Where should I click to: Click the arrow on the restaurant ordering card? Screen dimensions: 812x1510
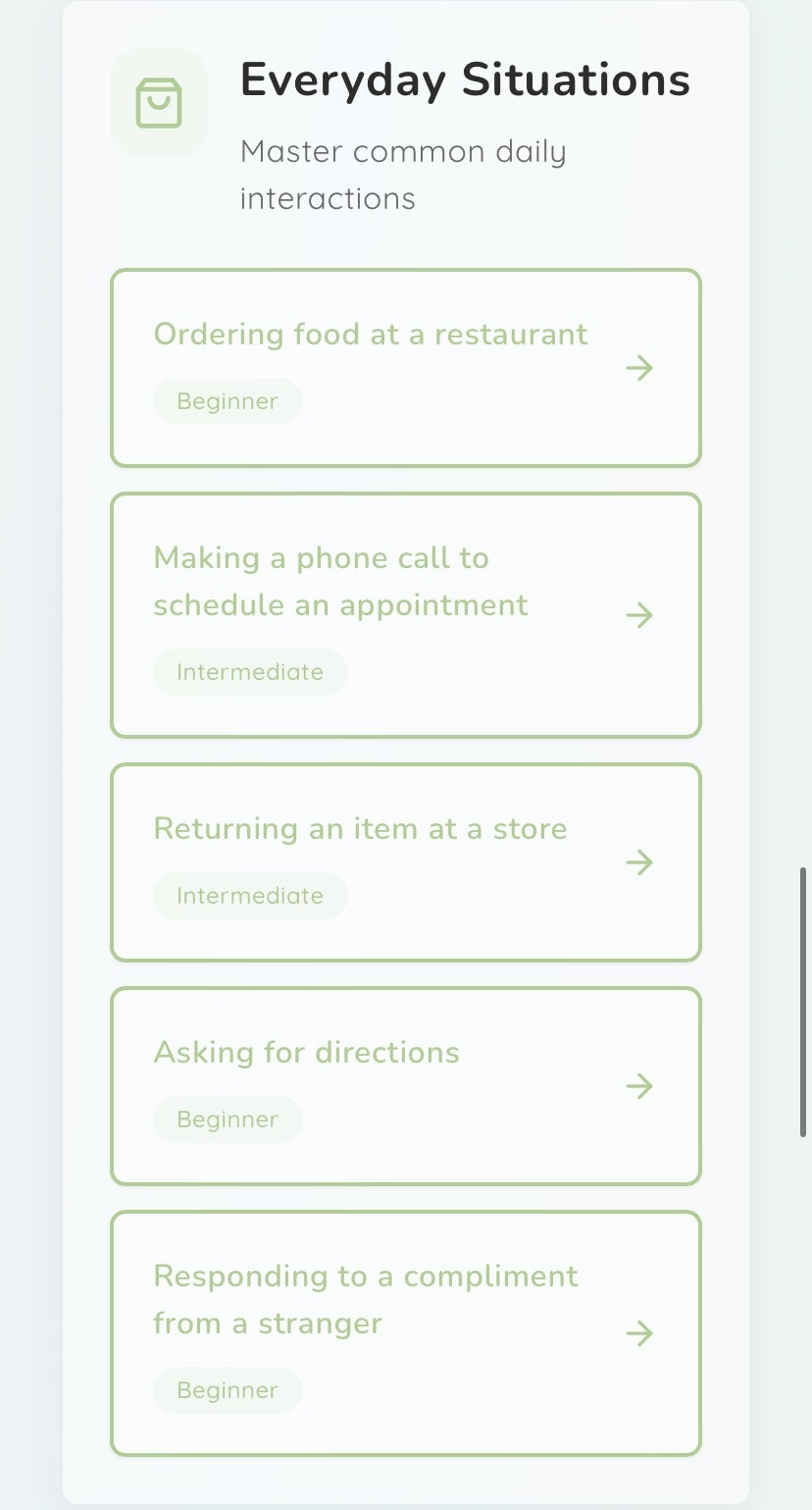tap(639, 368)
